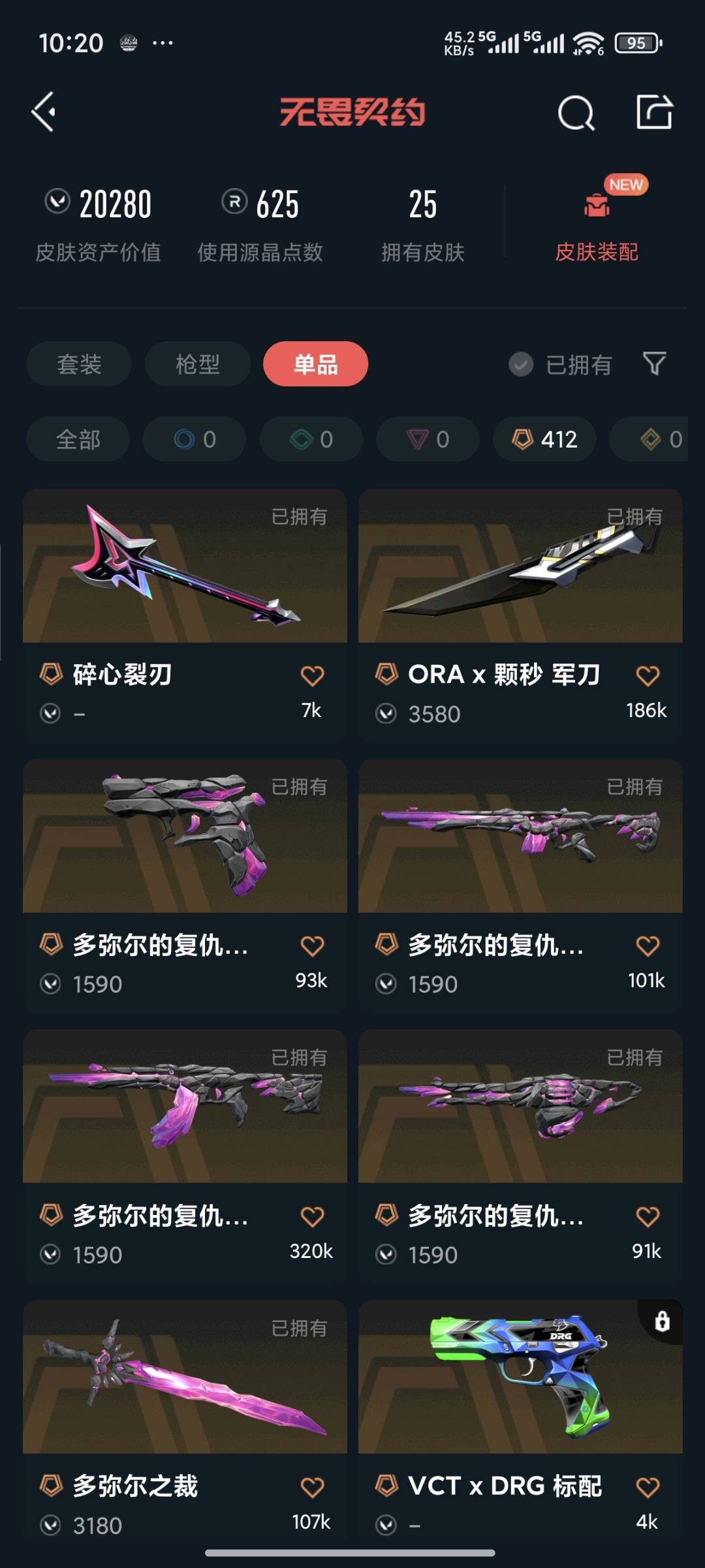705x1568 pixels.
Task: Open the search icon in the header
Action: 576,114
